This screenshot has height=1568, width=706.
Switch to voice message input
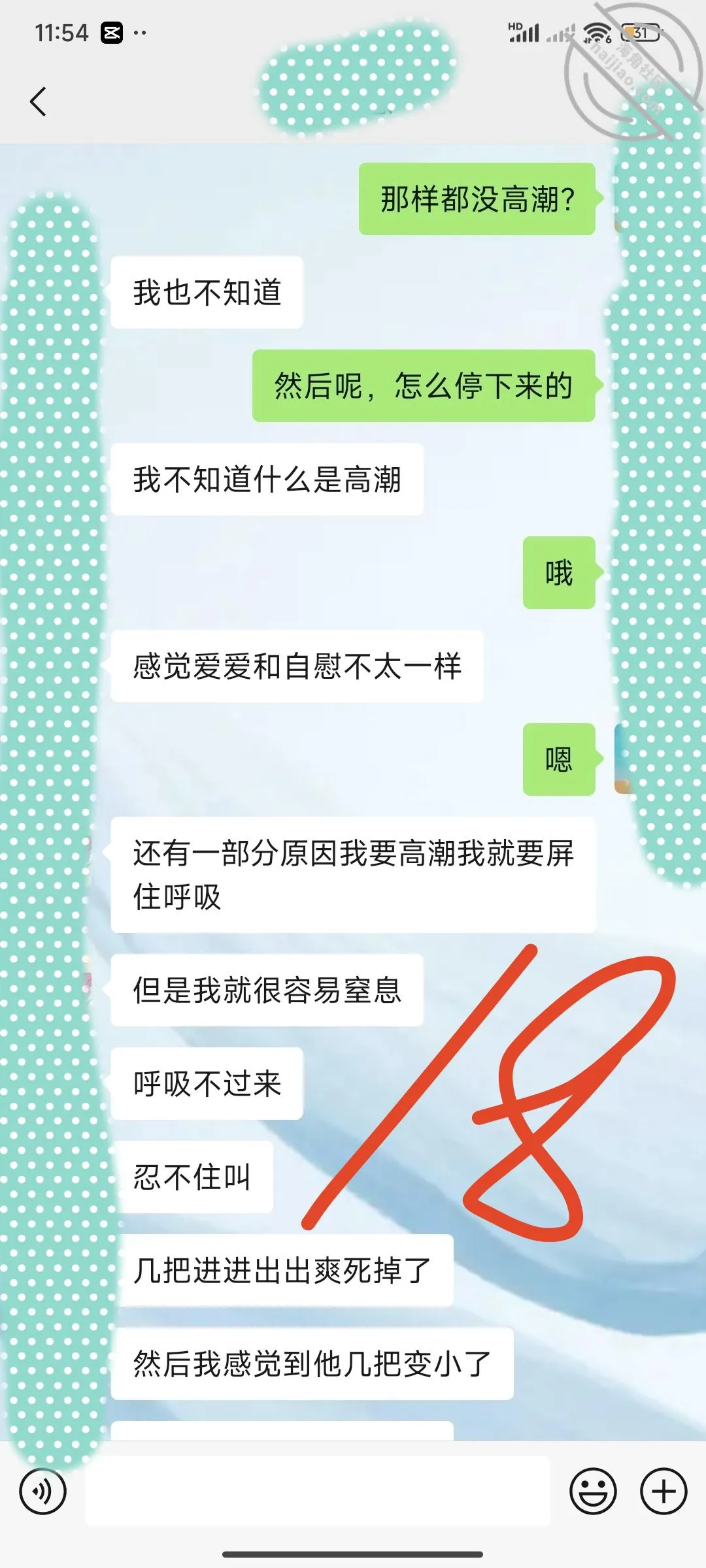pos(42,1491)
